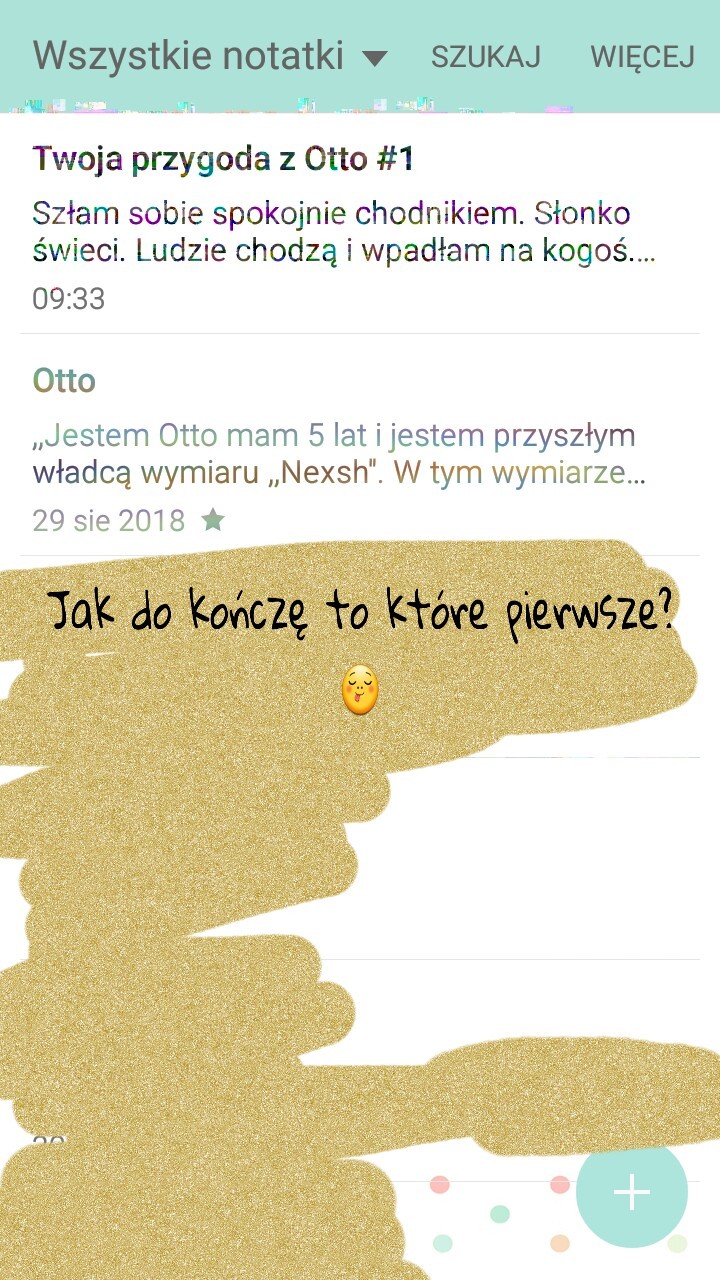Tap SZUKAJ to search notes
Screen dimensions: 720x1280
click(x=485, y=57)
